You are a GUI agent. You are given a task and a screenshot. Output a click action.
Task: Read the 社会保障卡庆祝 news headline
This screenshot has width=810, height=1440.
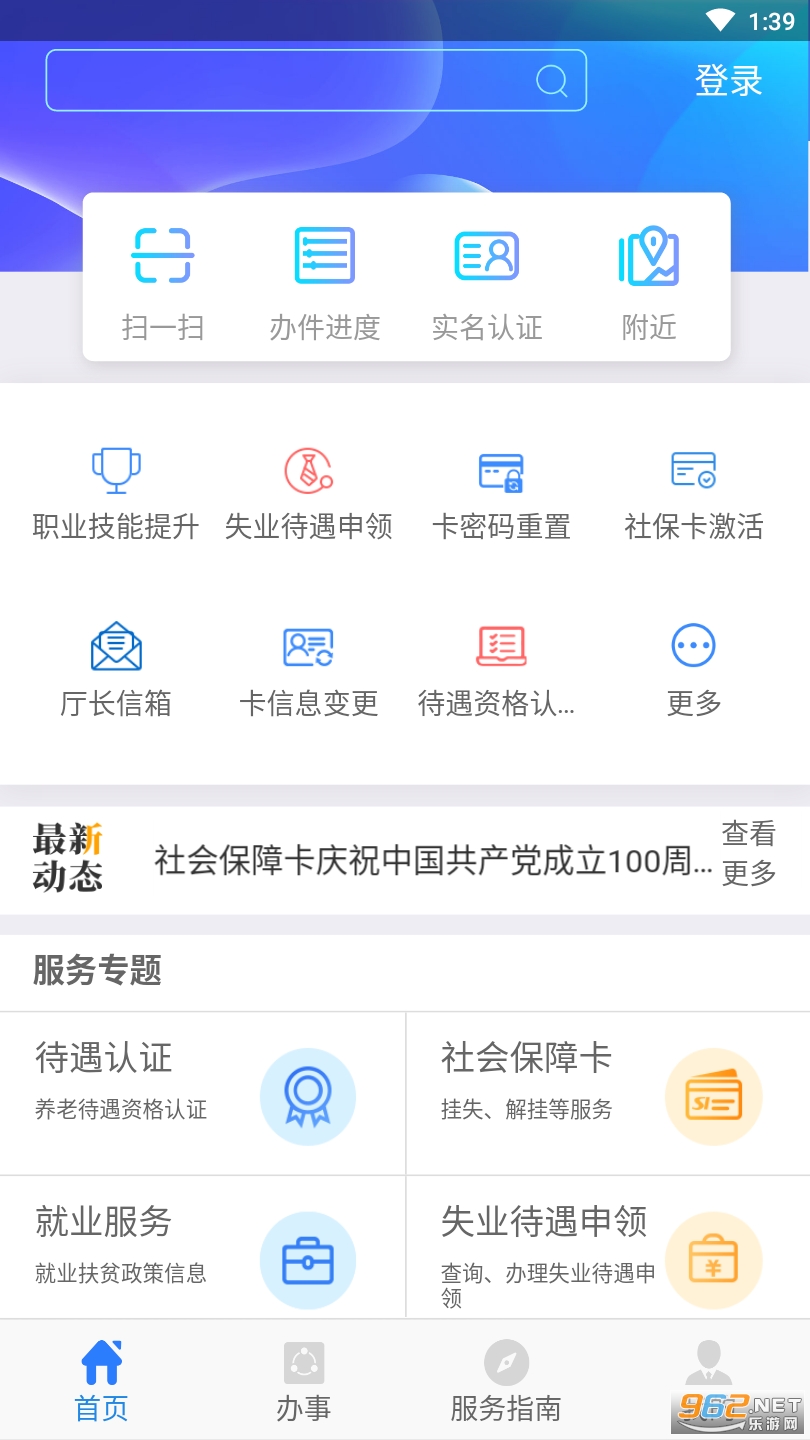tap(432, 860)
